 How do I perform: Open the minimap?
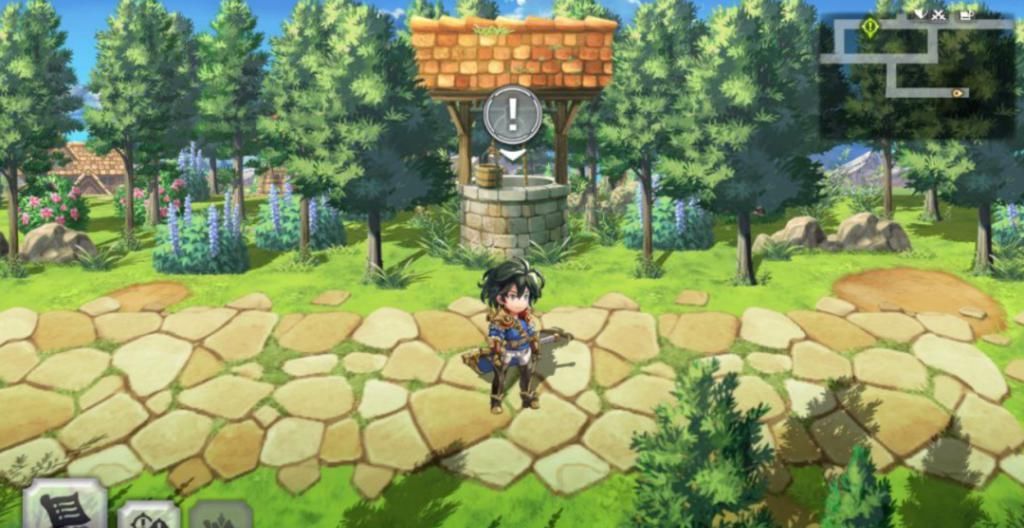point(917,73)
